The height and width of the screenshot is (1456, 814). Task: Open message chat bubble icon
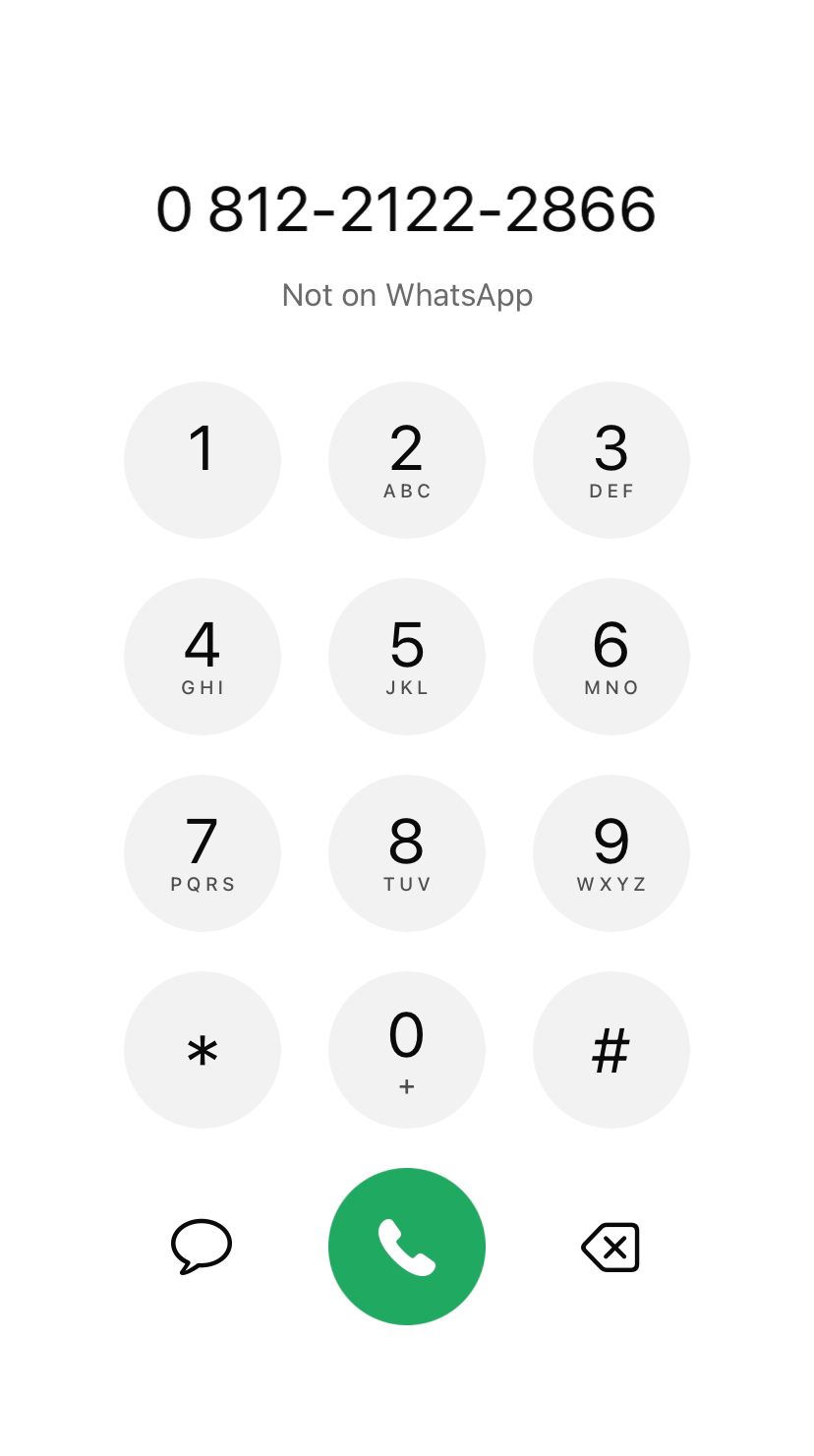click(x=202, y=1246)
